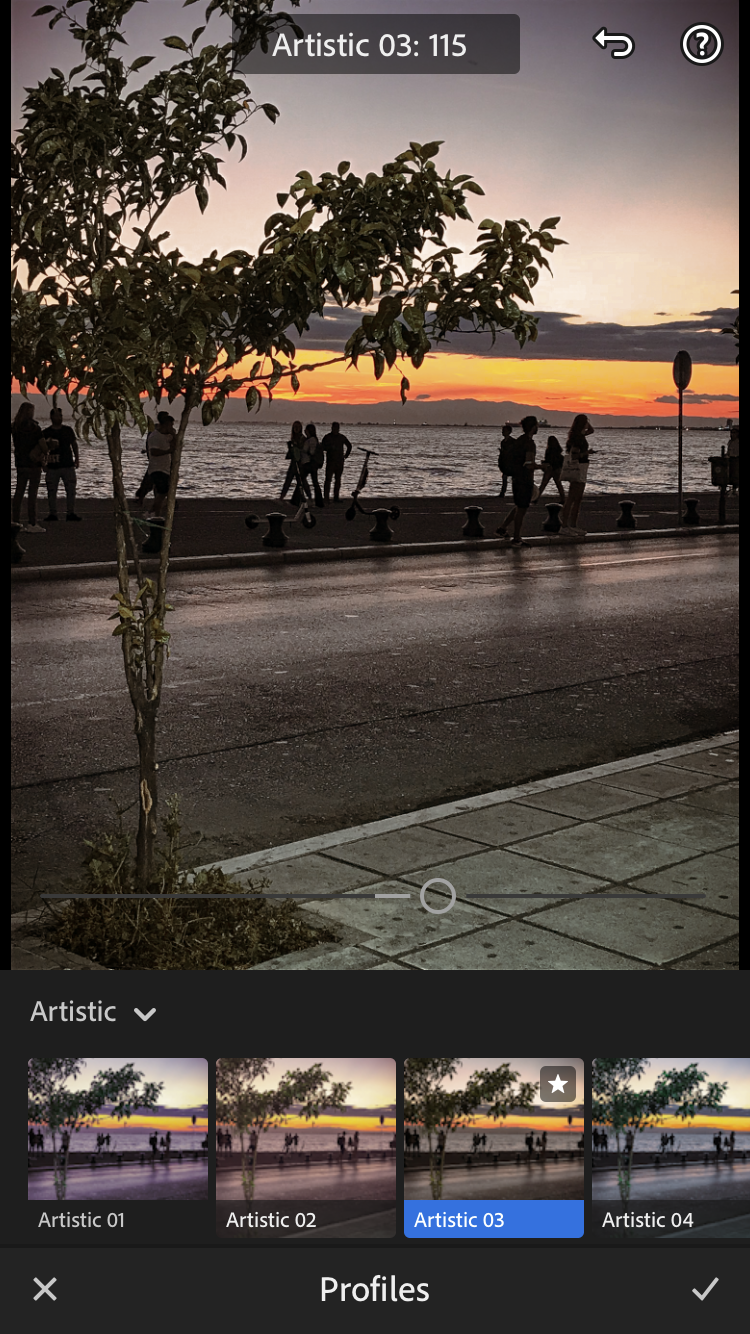Apply the Artistic 02 profile
Viewport: 750px width, 1334px height.
[x=306, y=1147]
